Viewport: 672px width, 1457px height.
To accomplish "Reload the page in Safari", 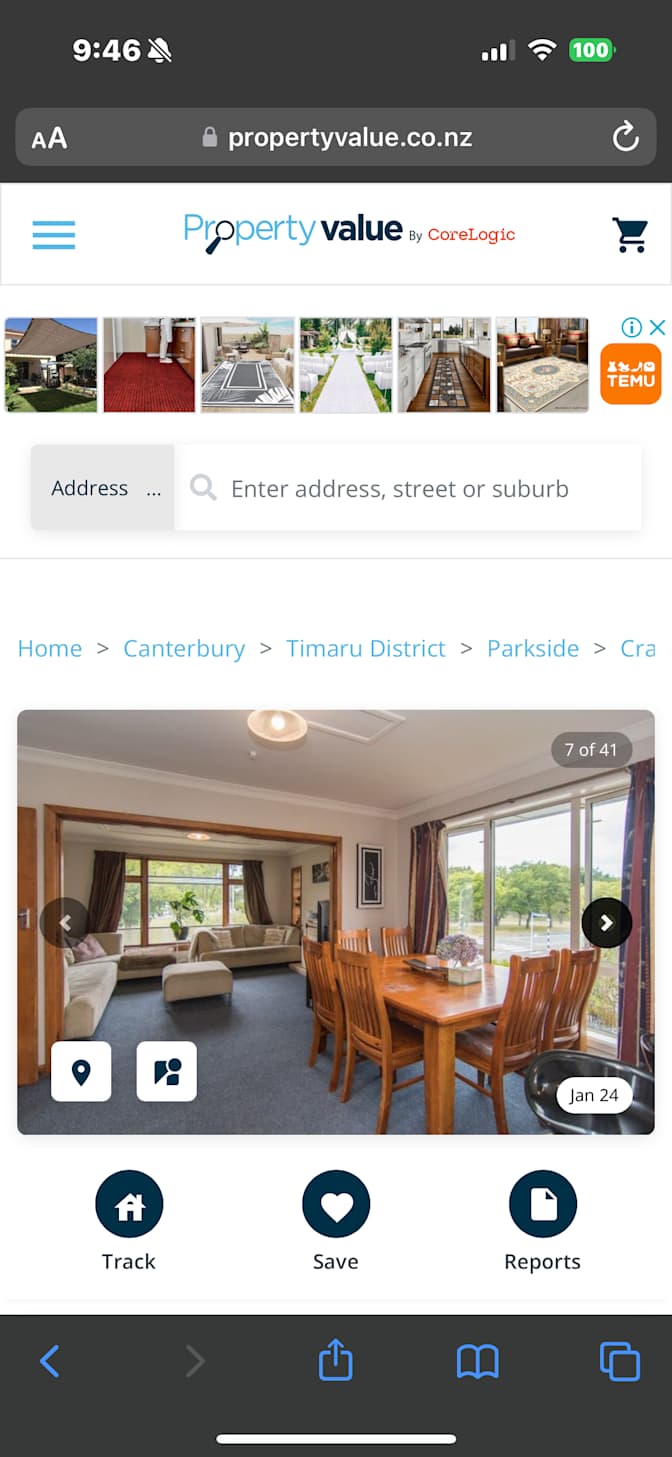I will pyautogui.click(x=626, y=137).
